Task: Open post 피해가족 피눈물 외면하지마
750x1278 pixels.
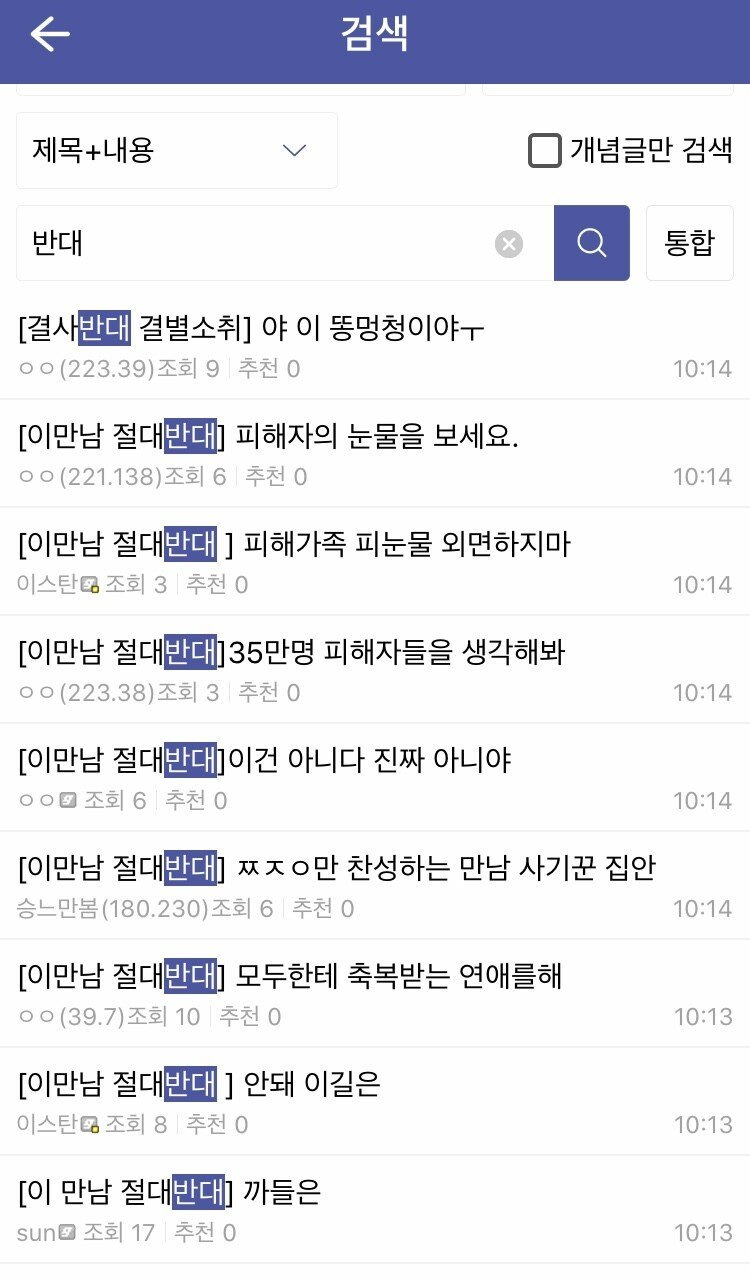Action: point(294,544)
